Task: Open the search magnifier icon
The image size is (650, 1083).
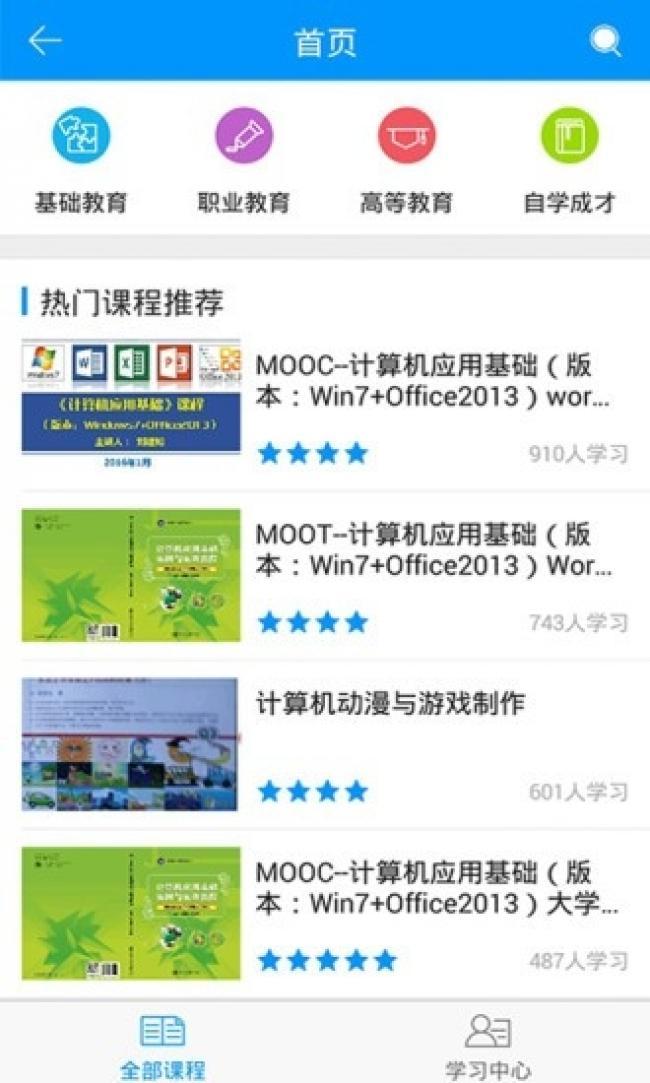Action: pos(605,40)
